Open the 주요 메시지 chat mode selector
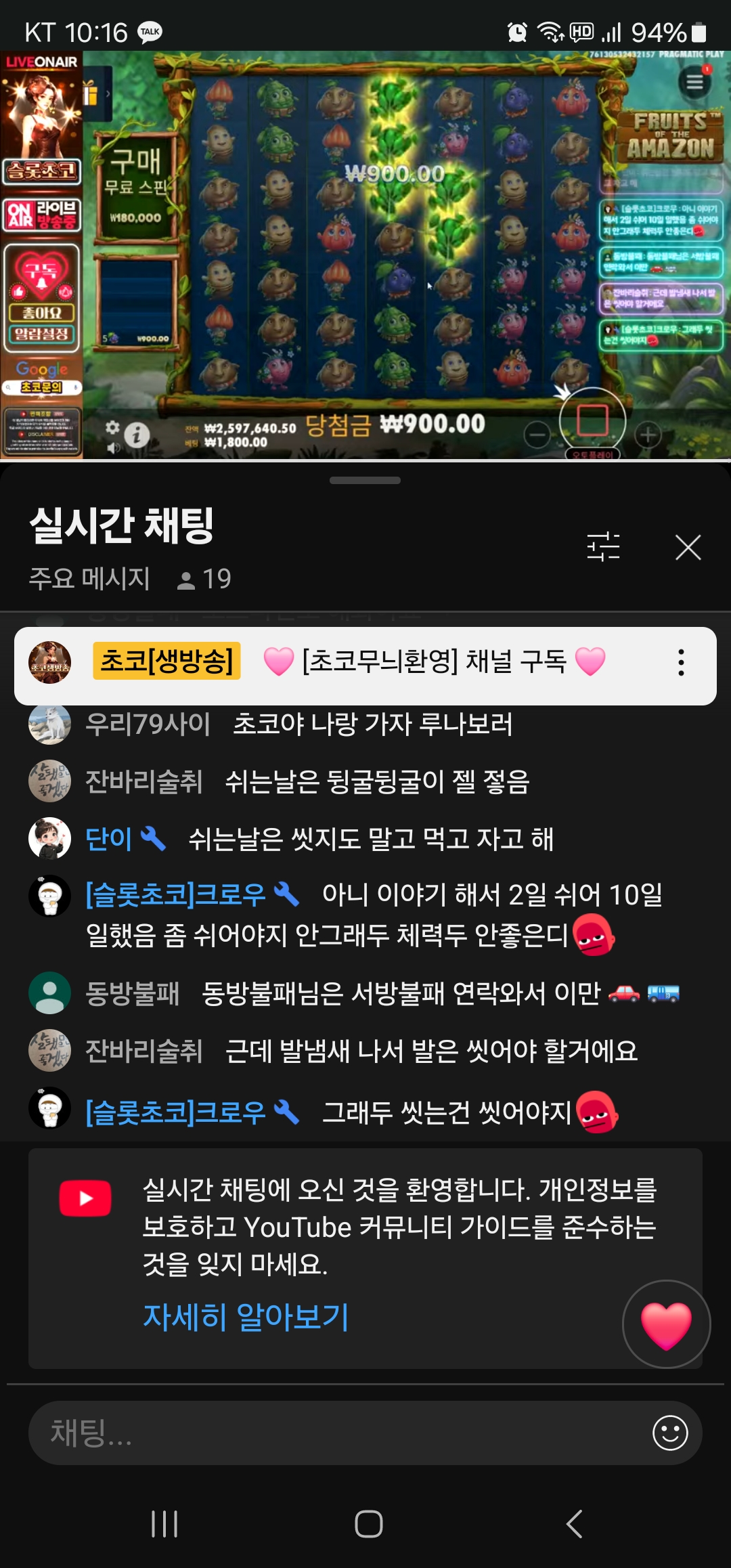The width and height of the screenshot is (731, 1568). 89,579
